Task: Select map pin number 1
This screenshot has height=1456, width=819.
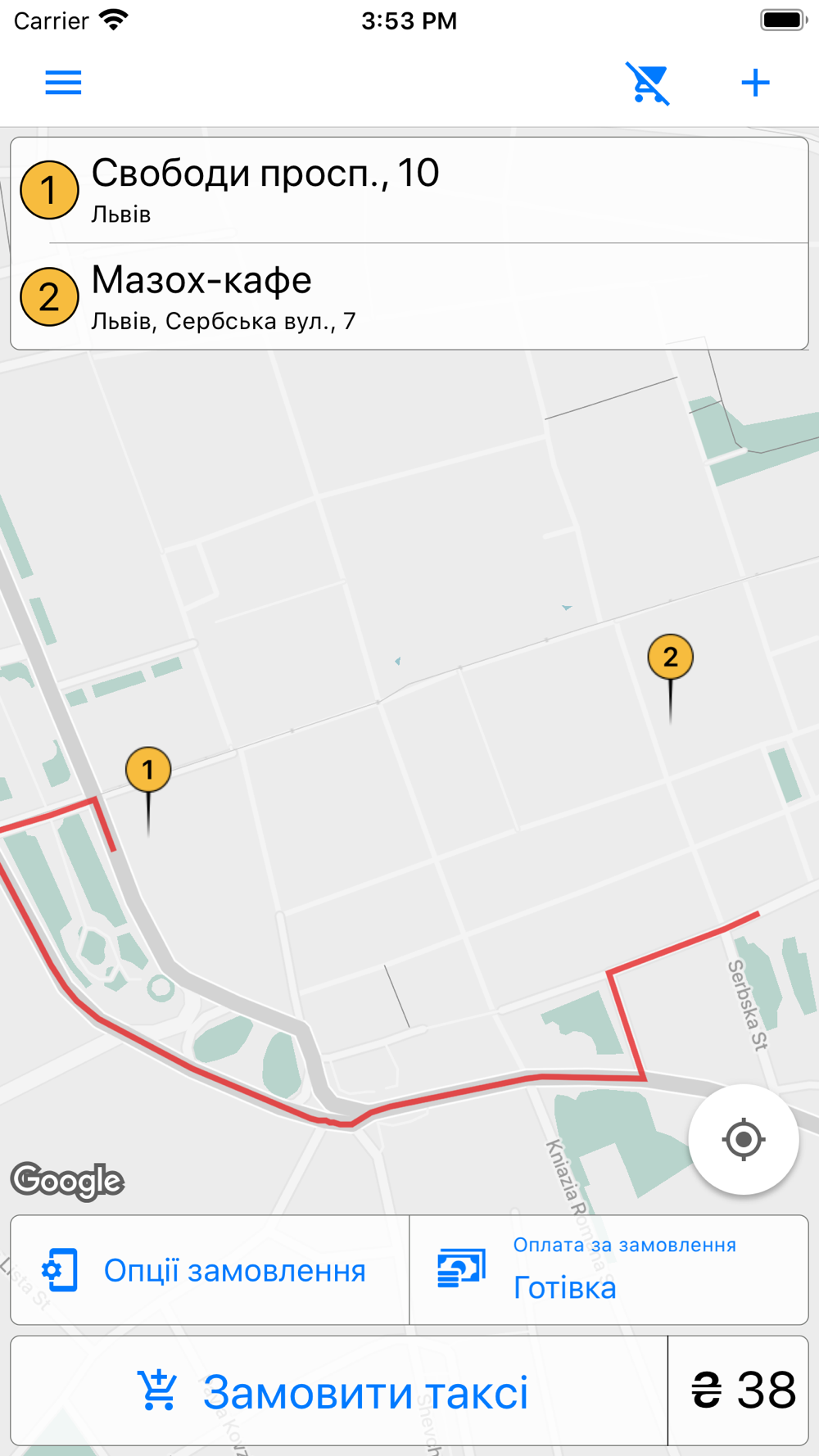Action: pyautogui.click(x=148, y=771)
